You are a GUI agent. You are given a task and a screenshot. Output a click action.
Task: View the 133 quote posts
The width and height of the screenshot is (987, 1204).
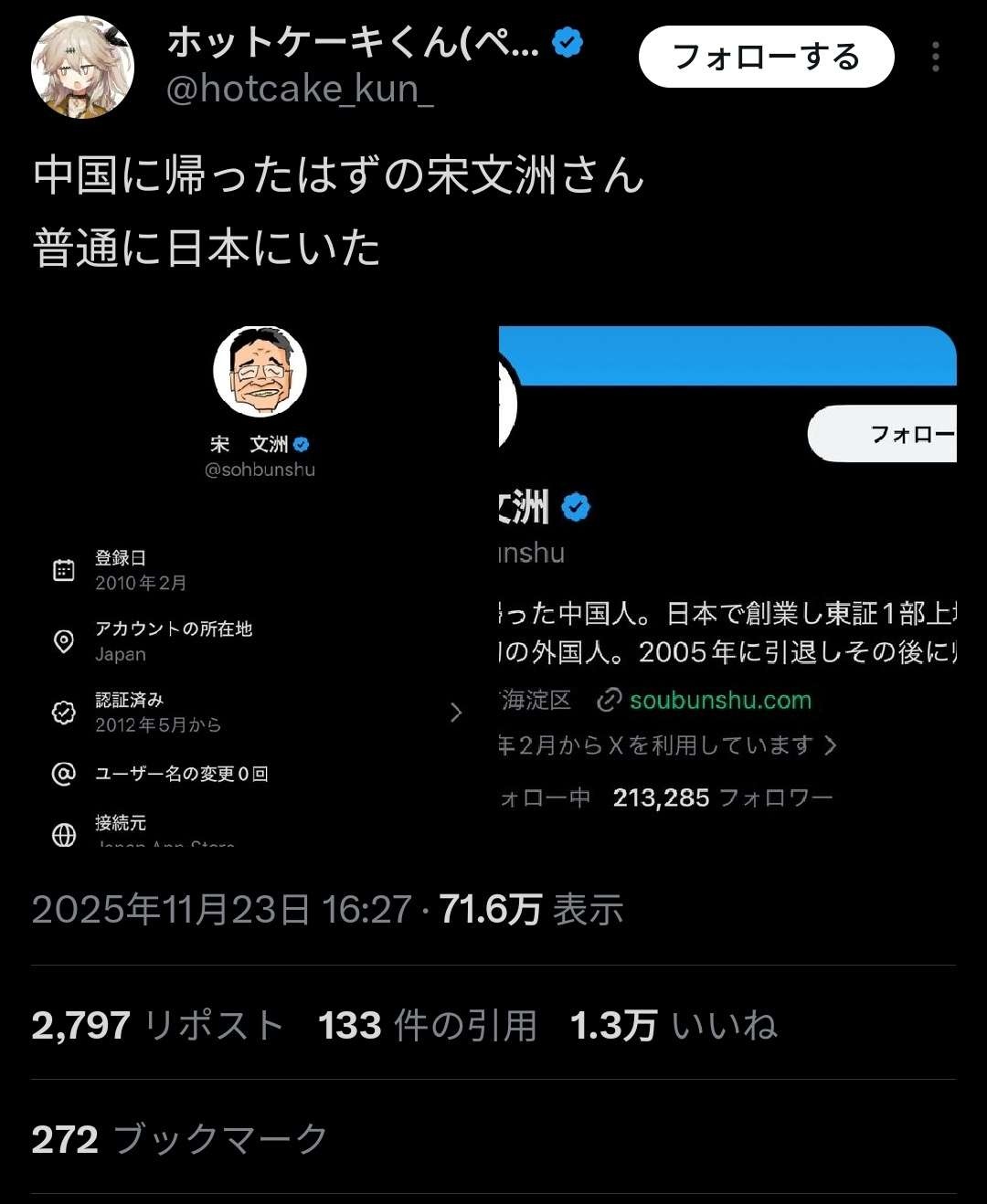tap(427, 1025)
